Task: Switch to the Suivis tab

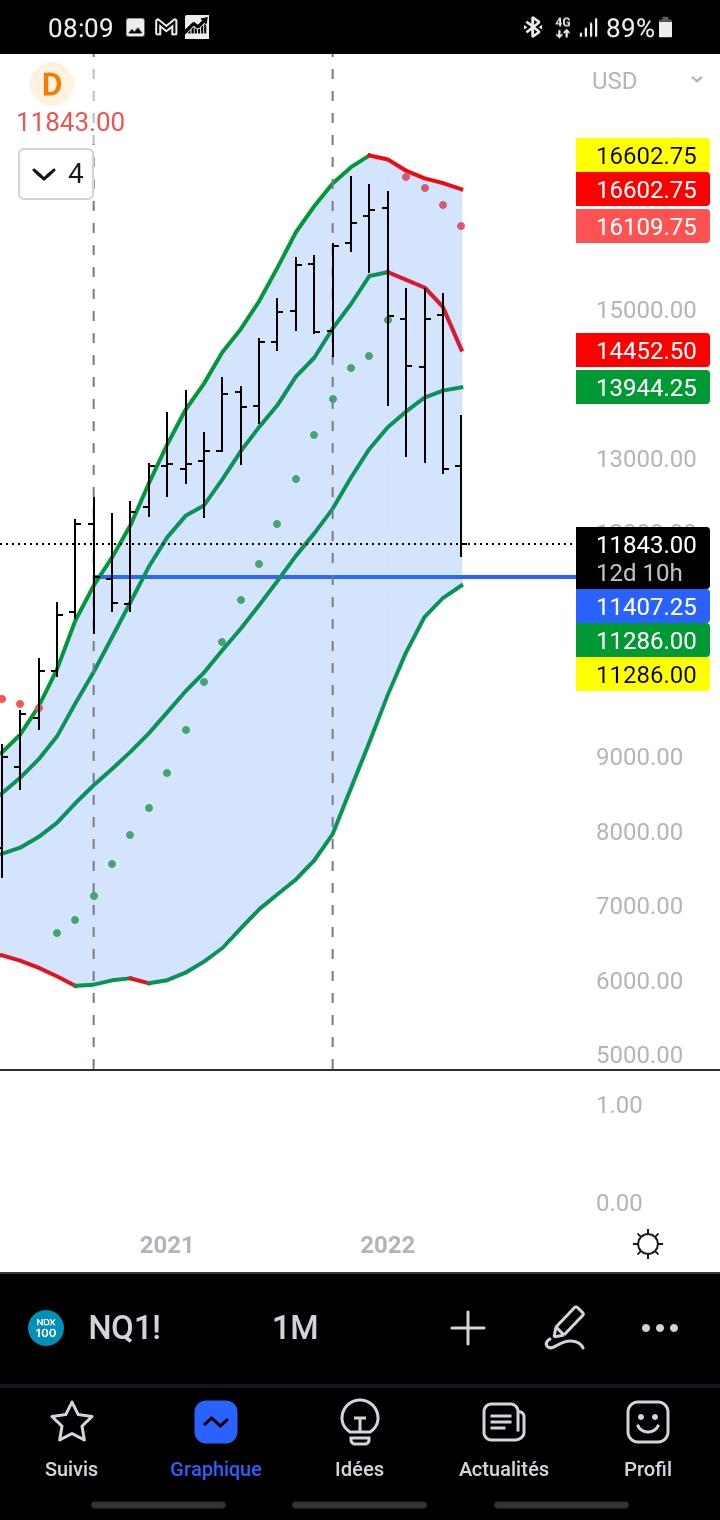Action: click(x=72, y=1440)
